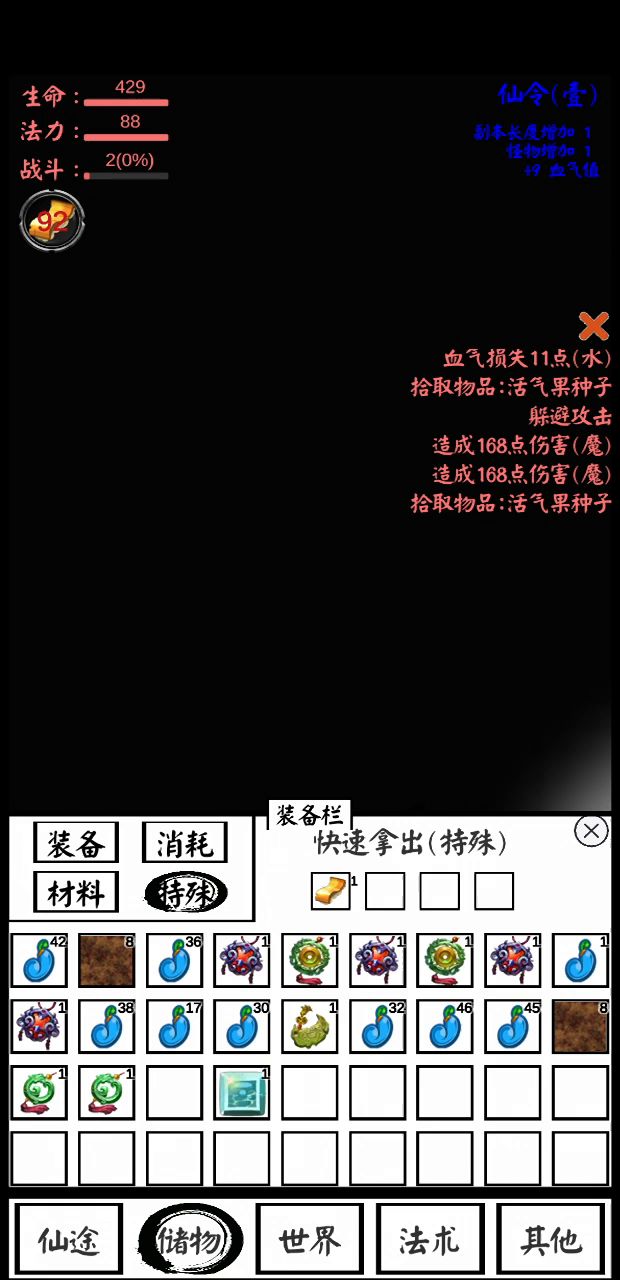Viewport: 620px width, 1280px height.
Task: Select the blue seed stack of 30
Action: click(241, 1027)
